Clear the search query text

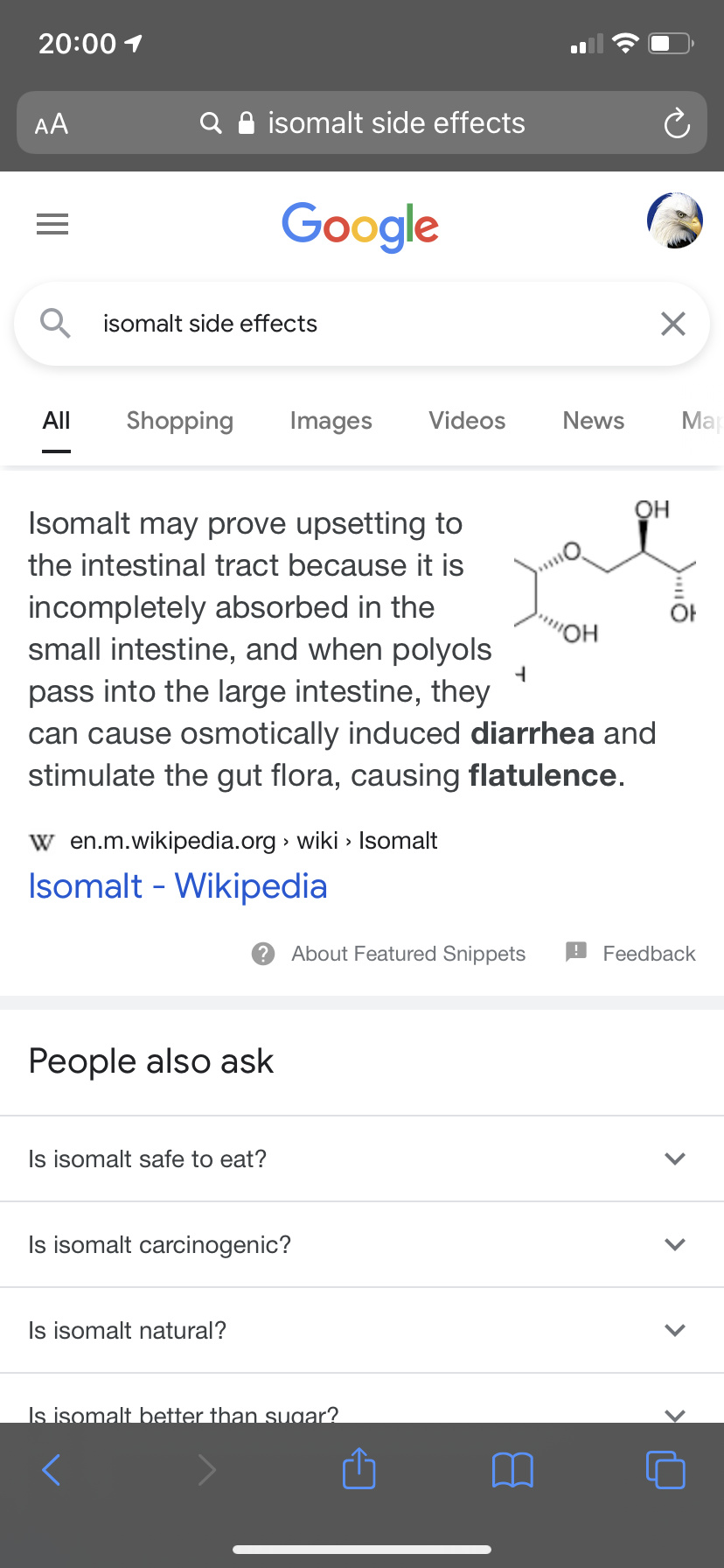coord(673,324)
